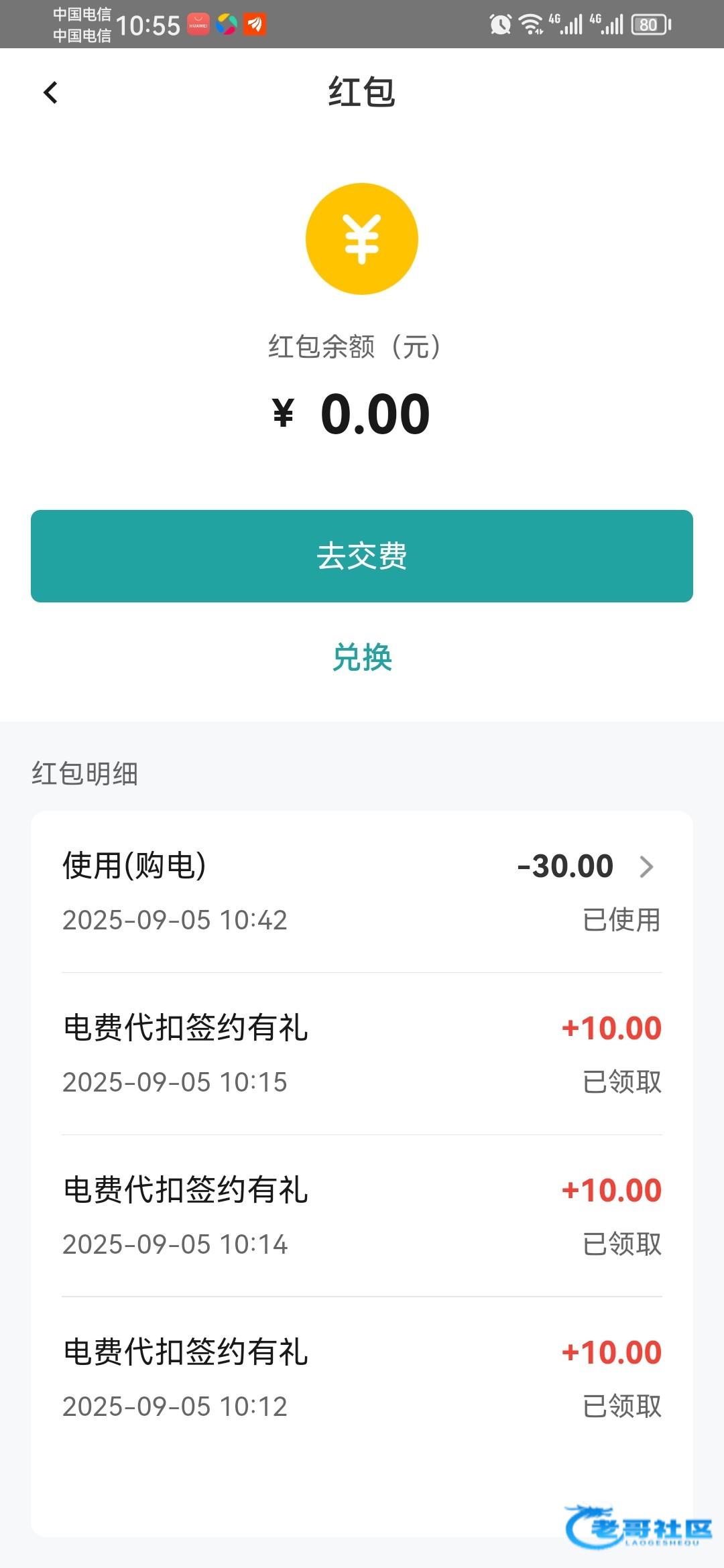Open the 使用(购电) -30.00 record
This screenshot has height=1568, width=724.
362,891
